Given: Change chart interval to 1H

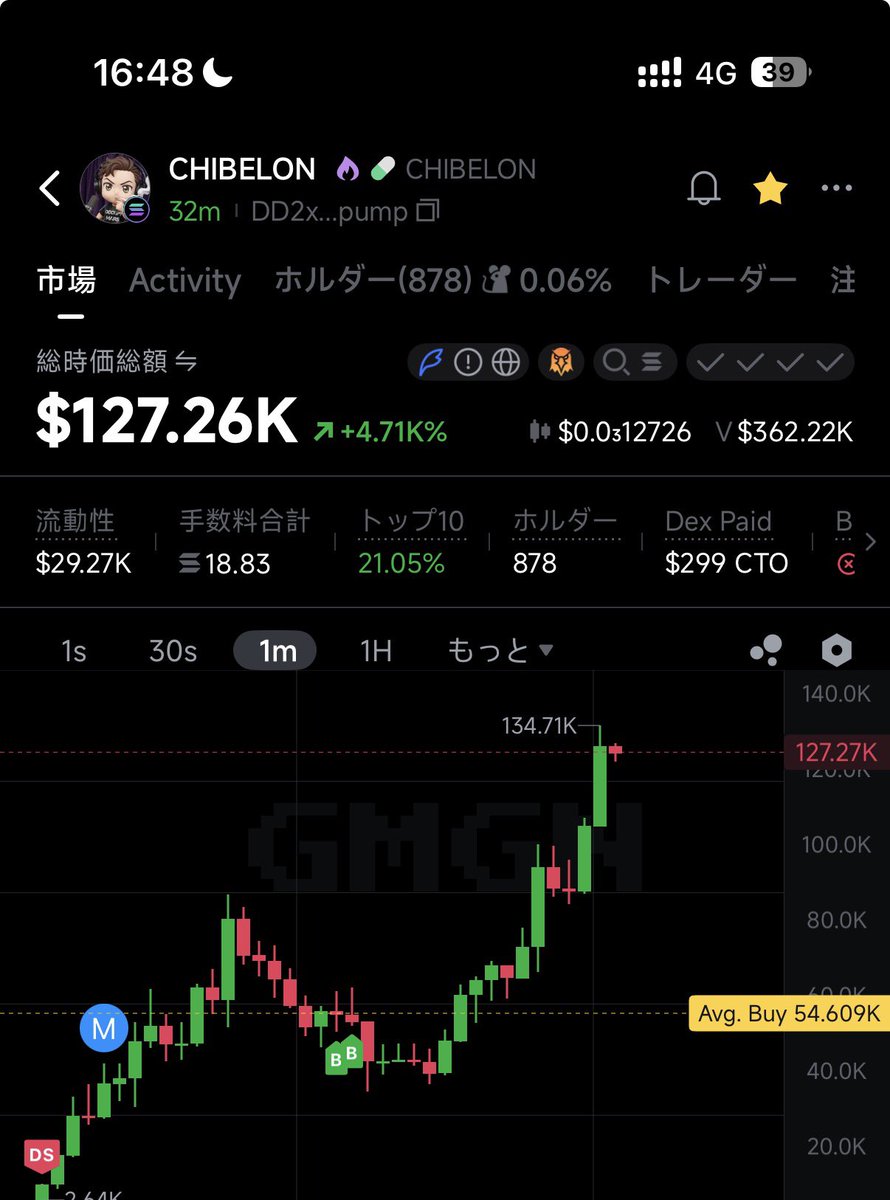Looking at the screenshot, I should pos(376,651).
